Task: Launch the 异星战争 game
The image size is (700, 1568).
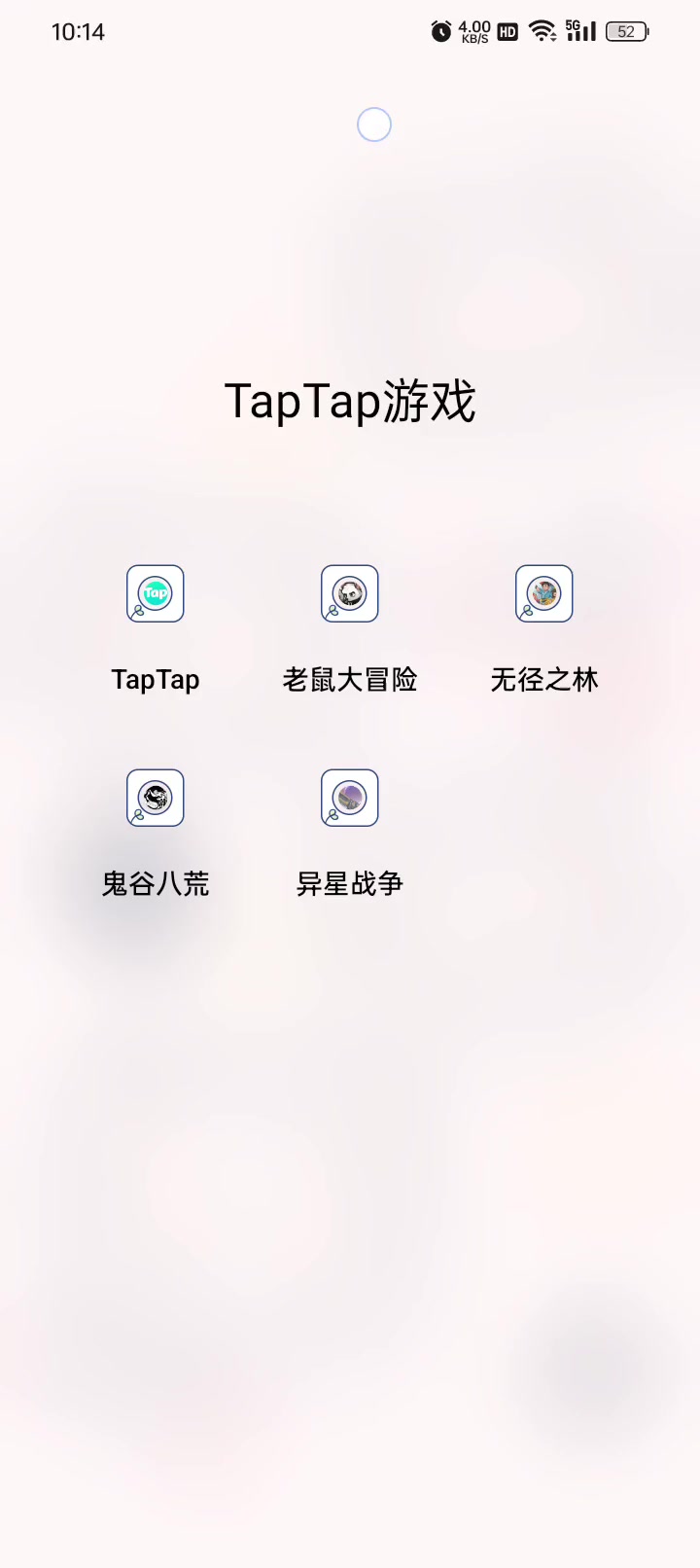Action: (350, 798)
